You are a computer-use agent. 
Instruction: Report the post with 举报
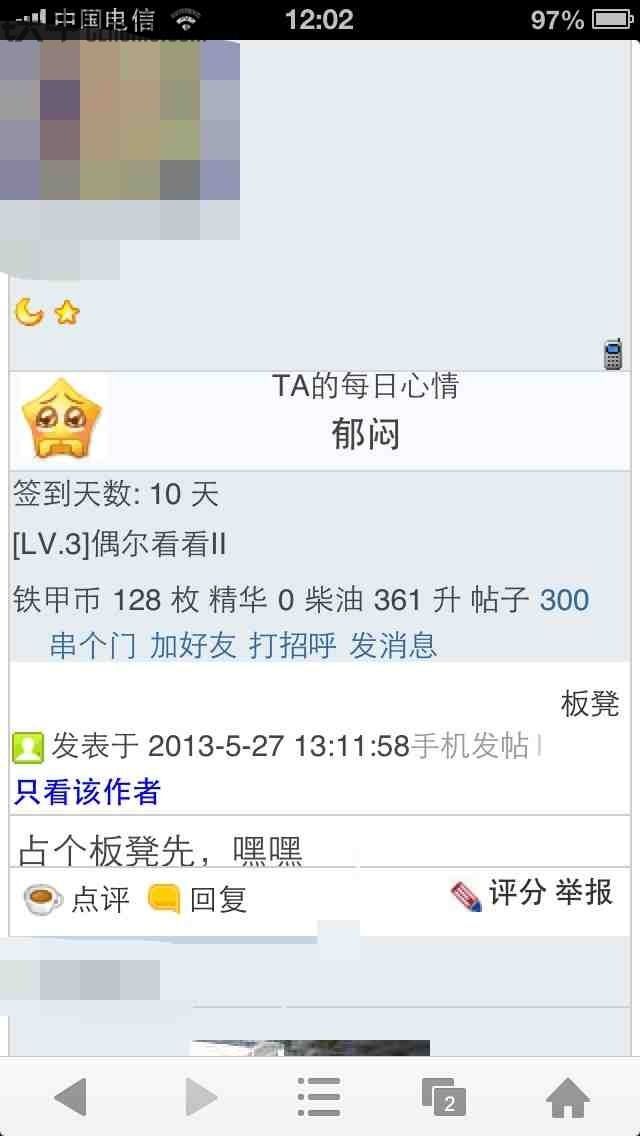(x=584, y=893)
